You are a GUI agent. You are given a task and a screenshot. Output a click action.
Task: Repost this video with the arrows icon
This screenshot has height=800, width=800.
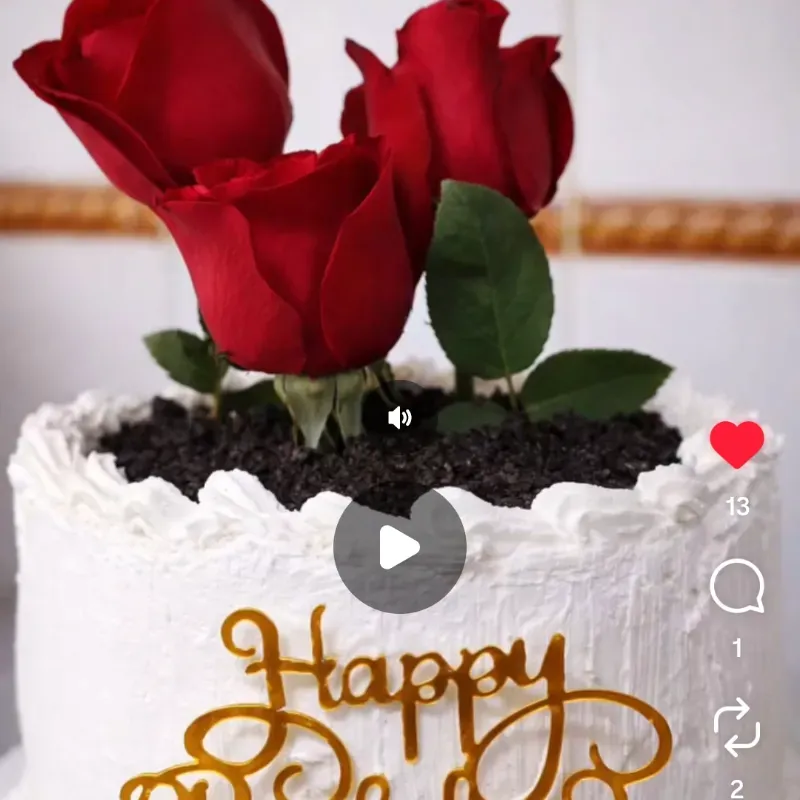(x=737, y=728)
